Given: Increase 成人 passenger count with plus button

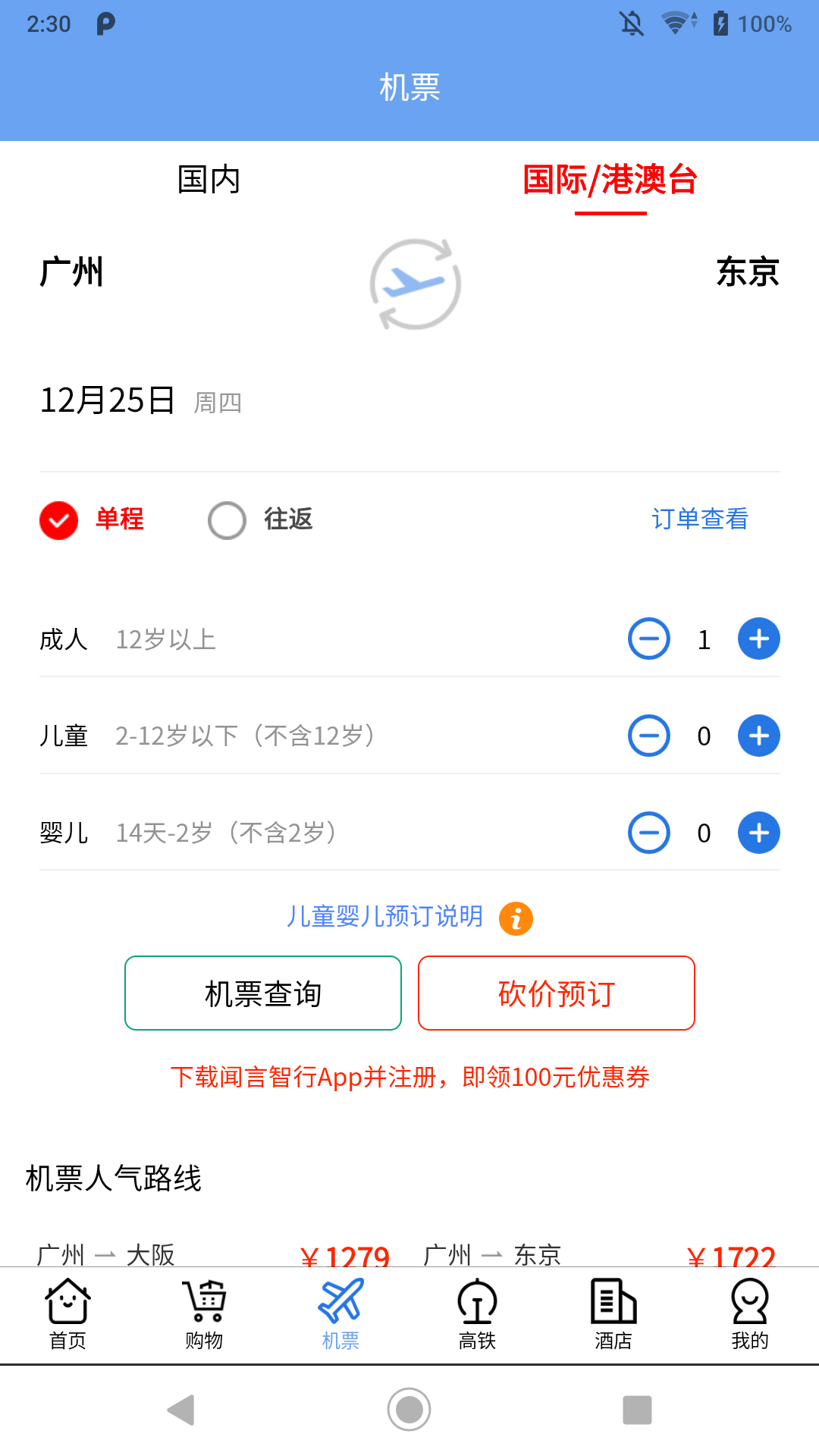Looking at the screenshot, I should (x=758, y=639).
